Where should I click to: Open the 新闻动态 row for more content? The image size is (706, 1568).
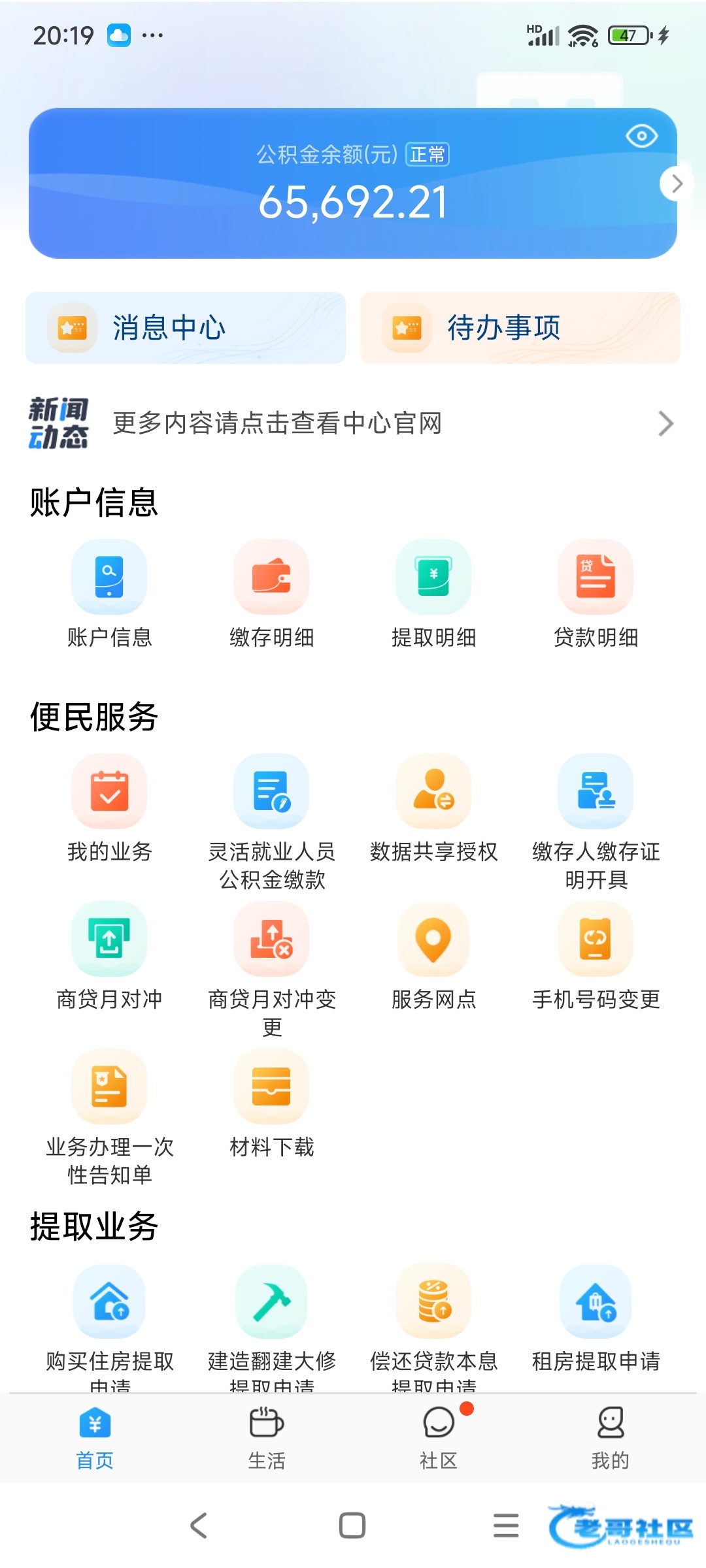[x=353, y=423]
